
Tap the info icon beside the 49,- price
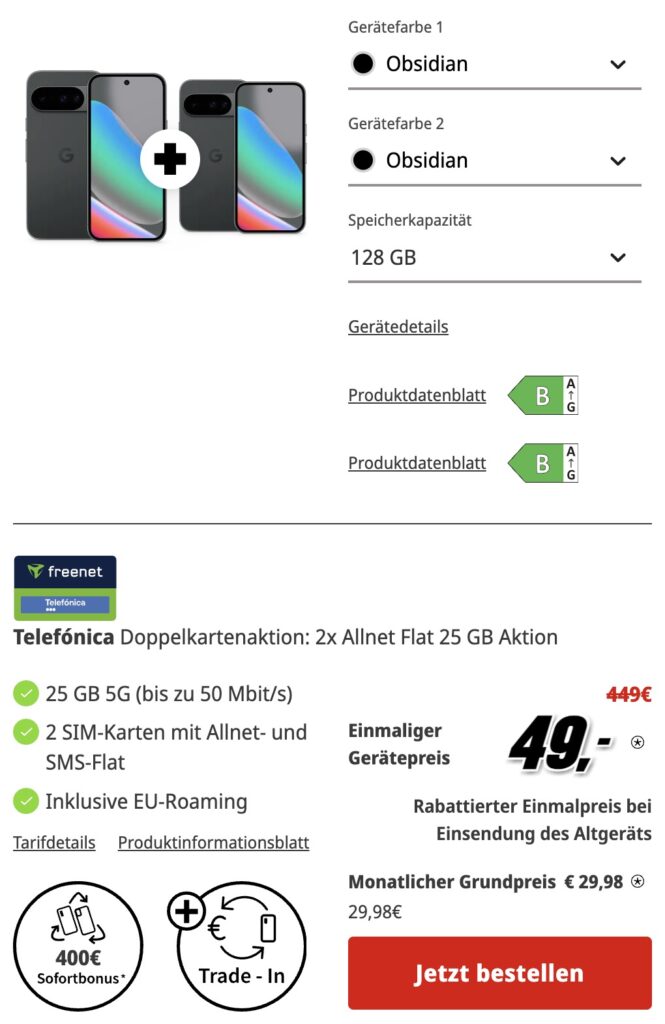point(638,742)
